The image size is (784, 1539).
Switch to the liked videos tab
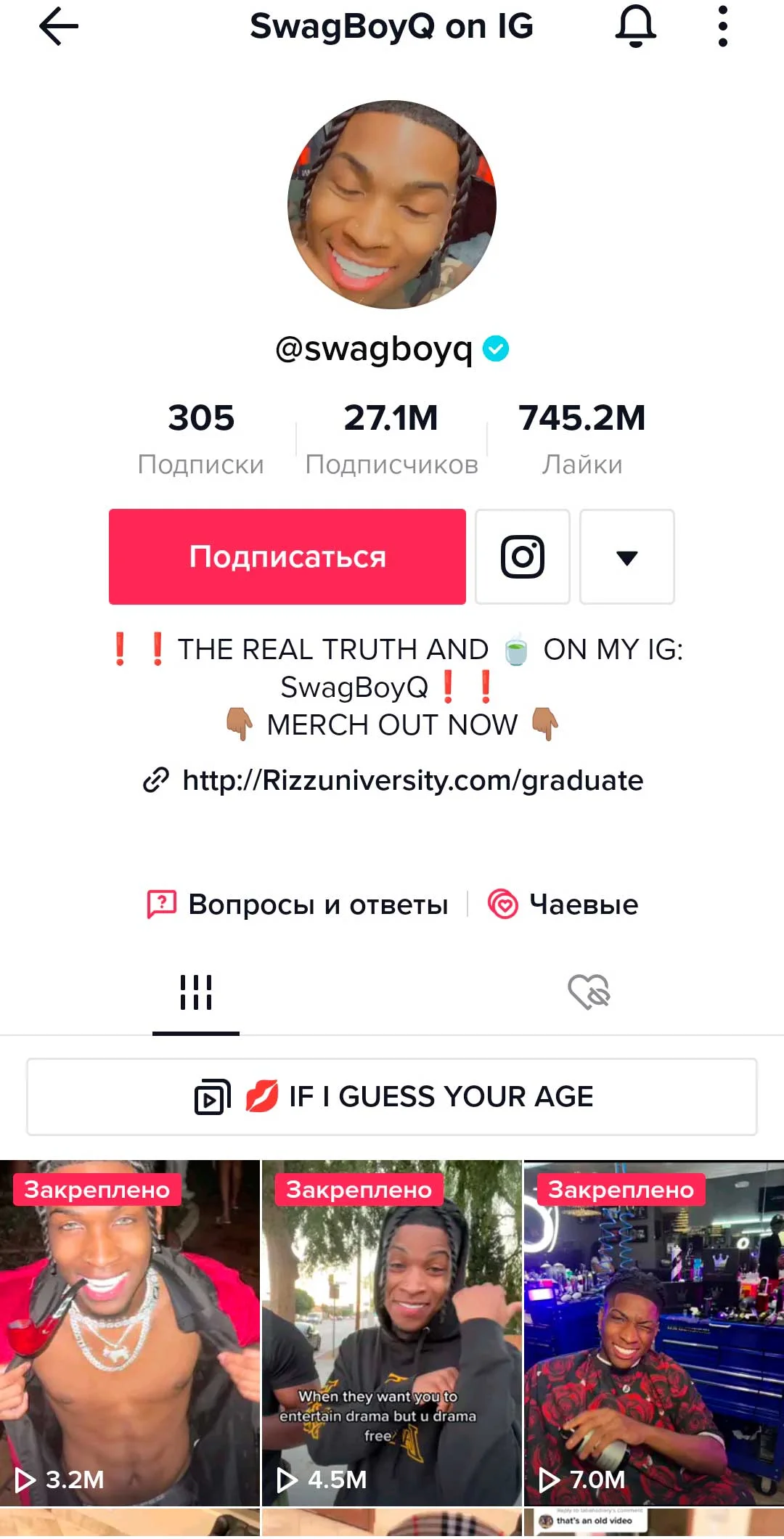pyautogui.click(x=589, y=992)
